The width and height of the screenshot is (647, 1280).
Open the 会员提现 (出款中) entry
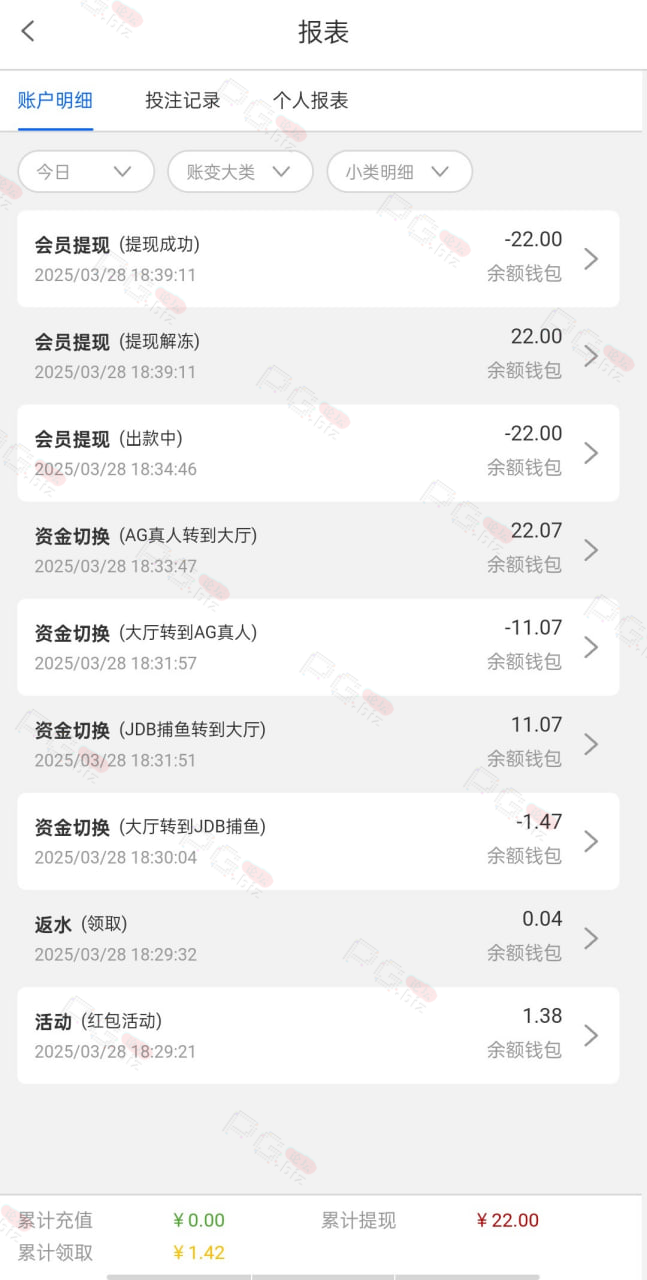click(x=318, y=453)
